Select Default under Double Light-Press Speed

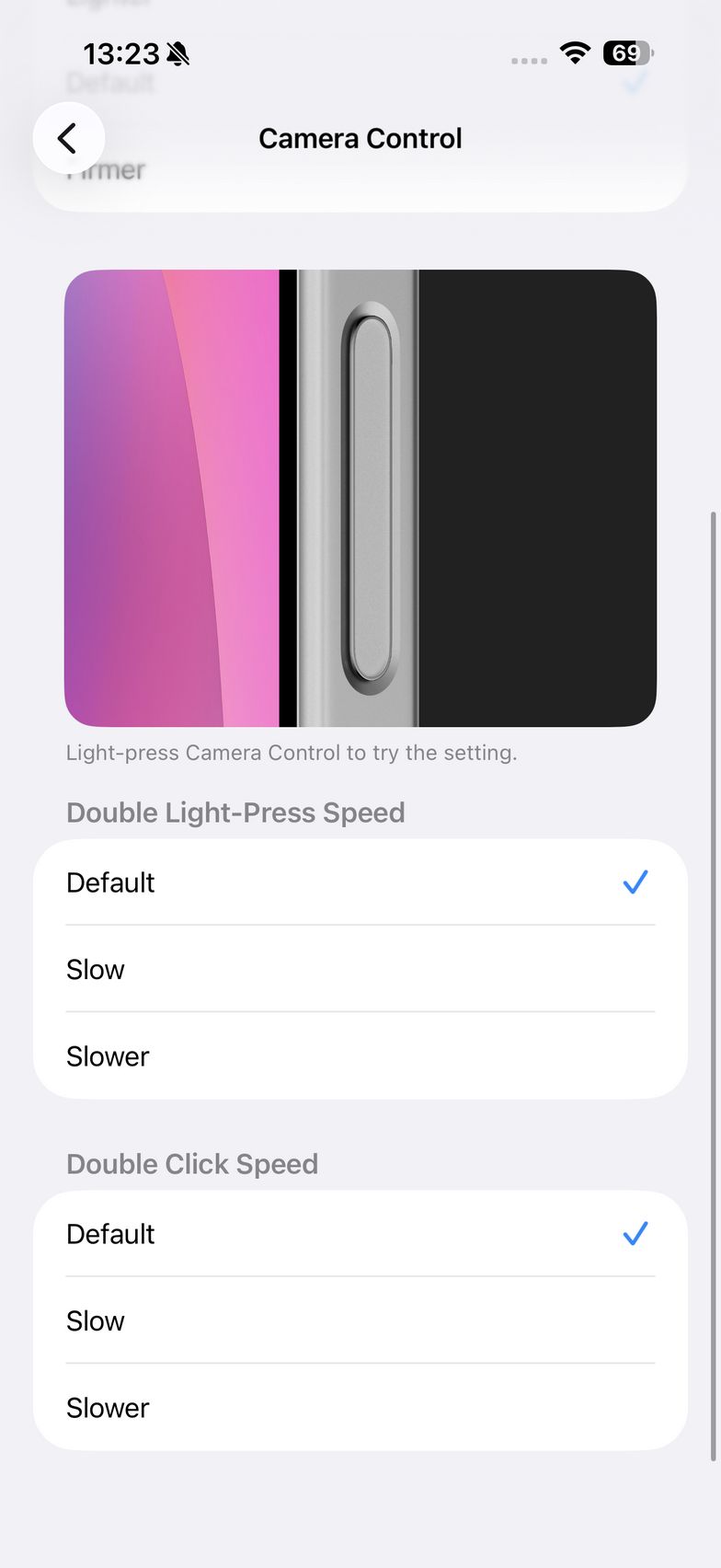tap(359, 882)
